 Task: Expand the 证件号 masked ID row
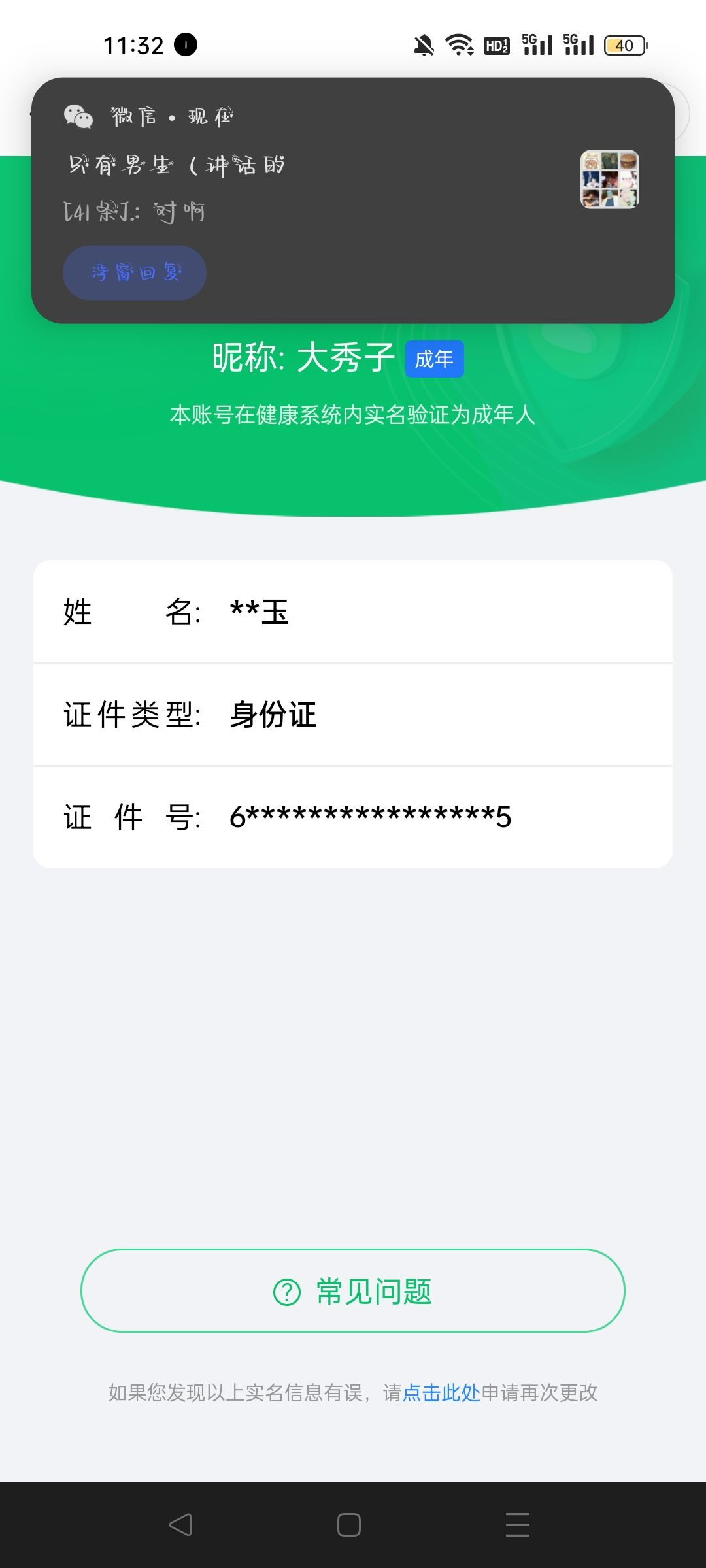coord(353,815)
